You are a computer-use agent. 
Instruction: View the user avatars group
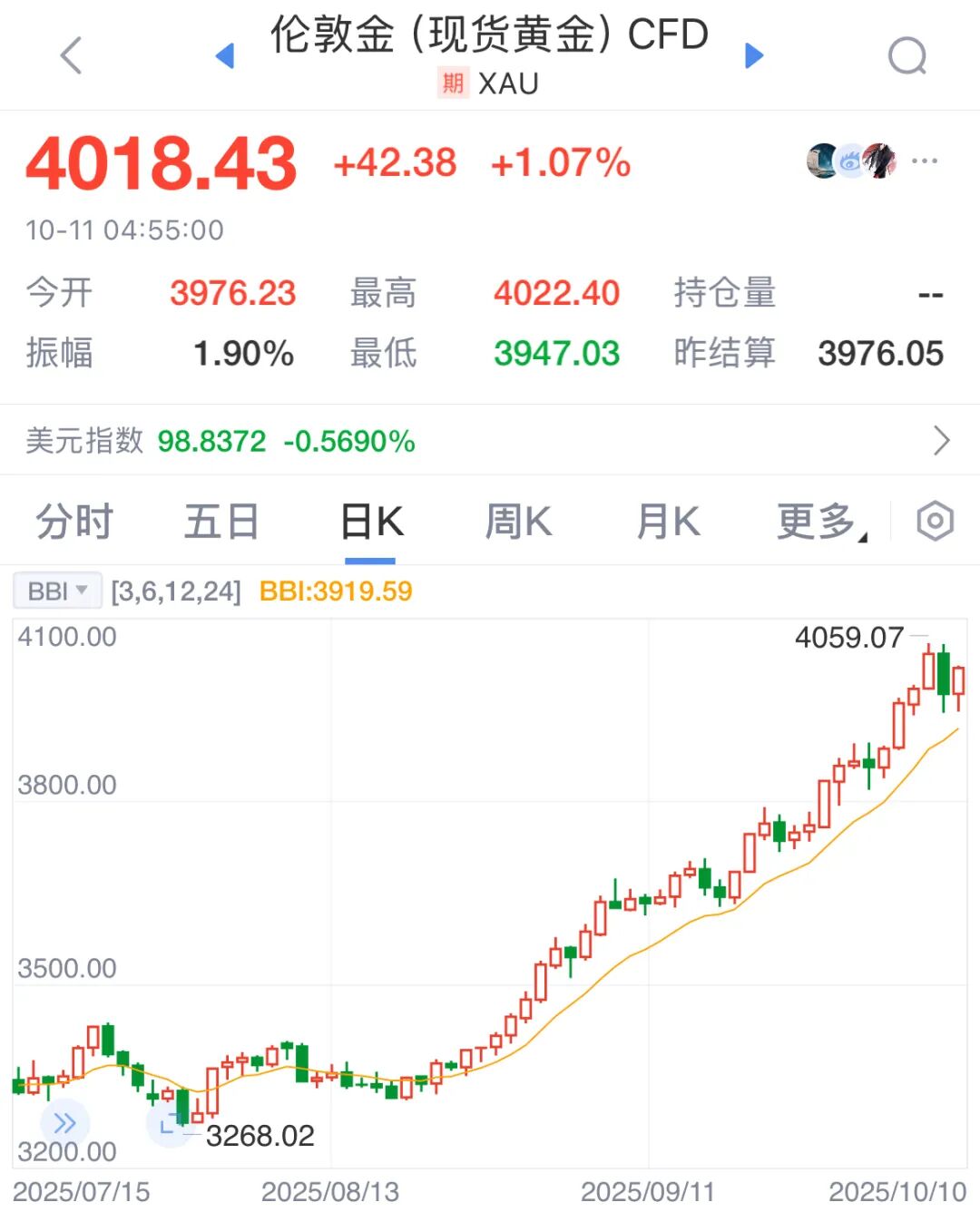click(851, 161)
